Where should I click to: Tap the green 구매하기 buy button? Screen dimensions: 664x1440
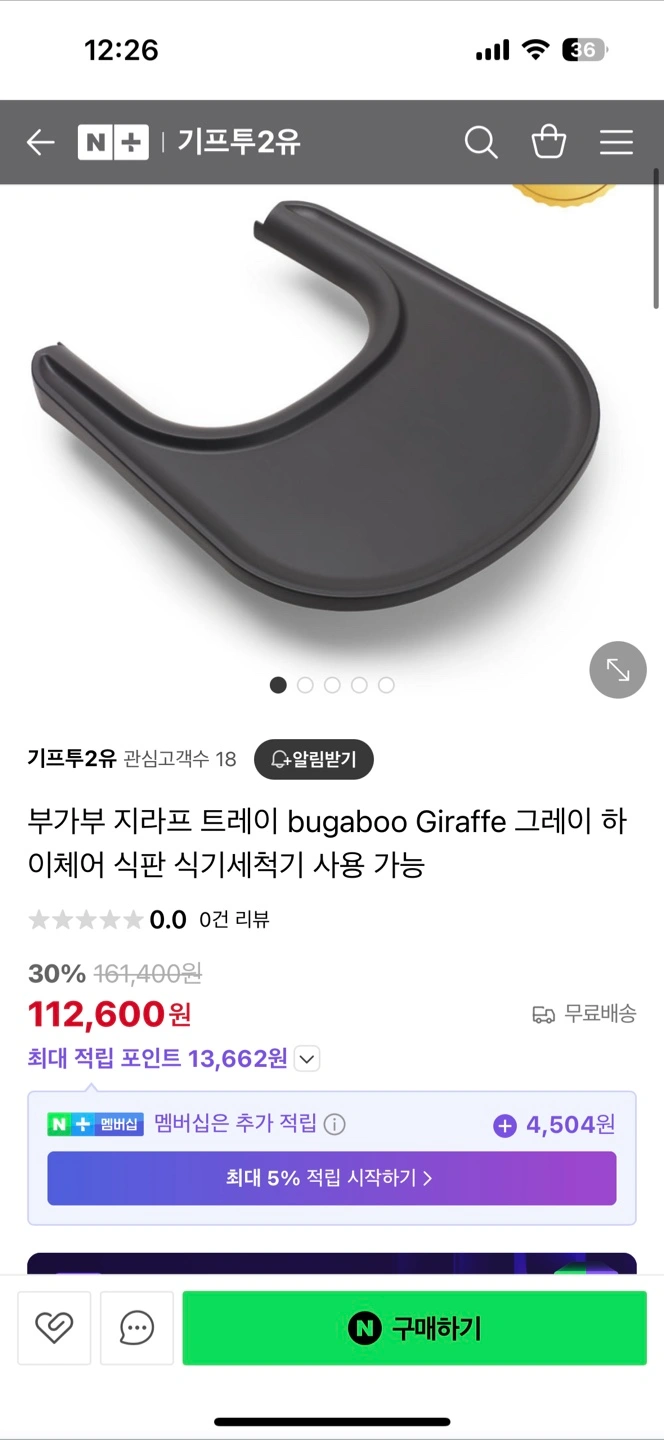click(x=414, y=1328)
